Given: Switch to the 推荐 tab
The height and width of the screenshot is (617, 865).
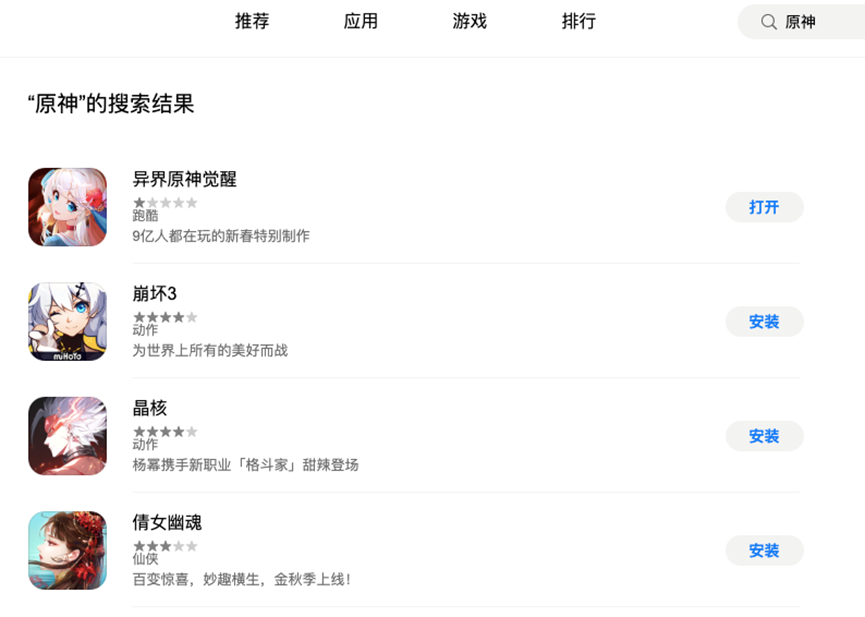Looking at the screenshot, I should click(x=252, y=21).
